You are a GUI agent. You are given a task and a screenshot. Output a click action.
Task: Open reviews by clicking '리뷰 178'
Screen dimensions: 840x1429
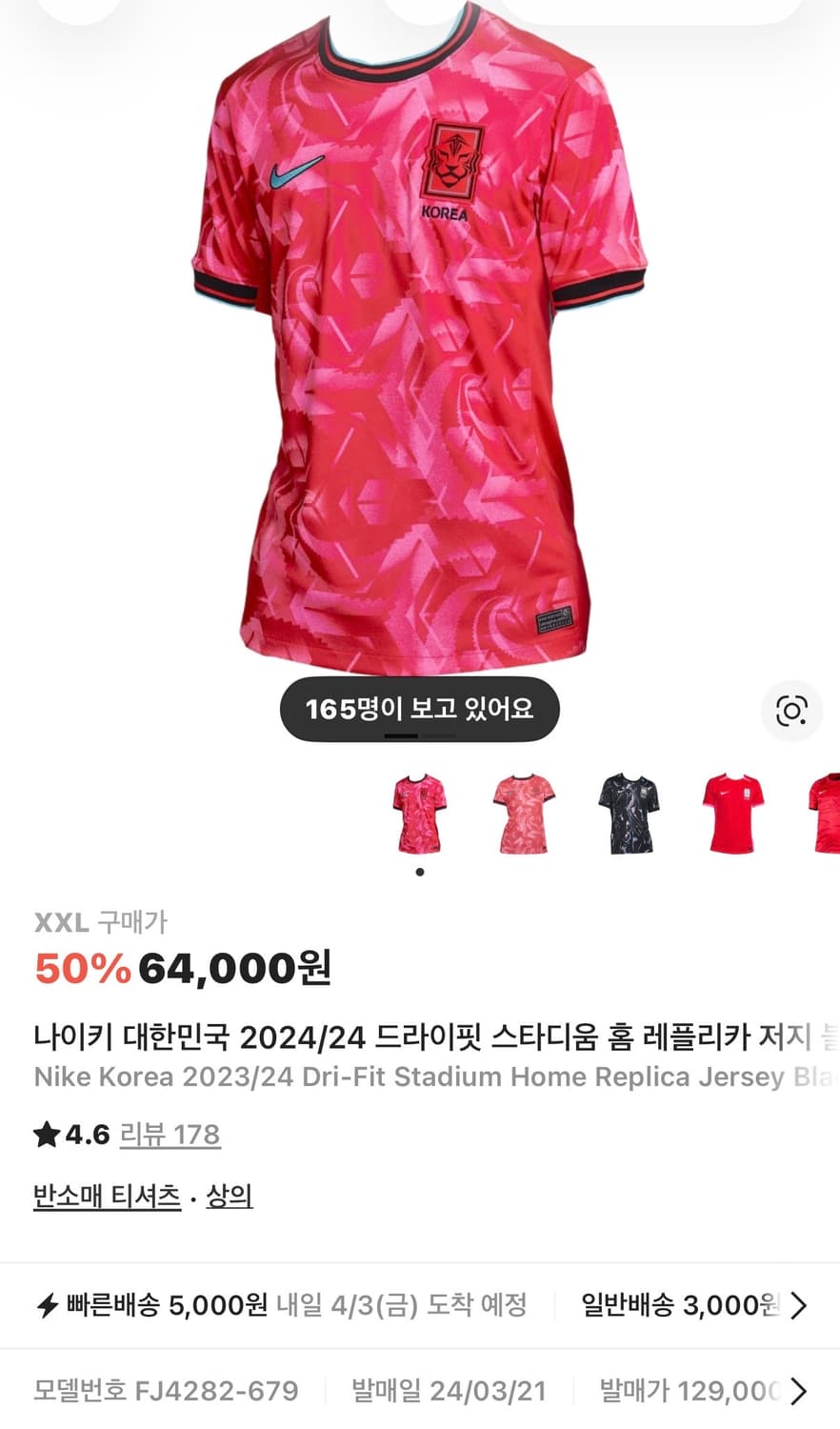[x=171, y=1135]
